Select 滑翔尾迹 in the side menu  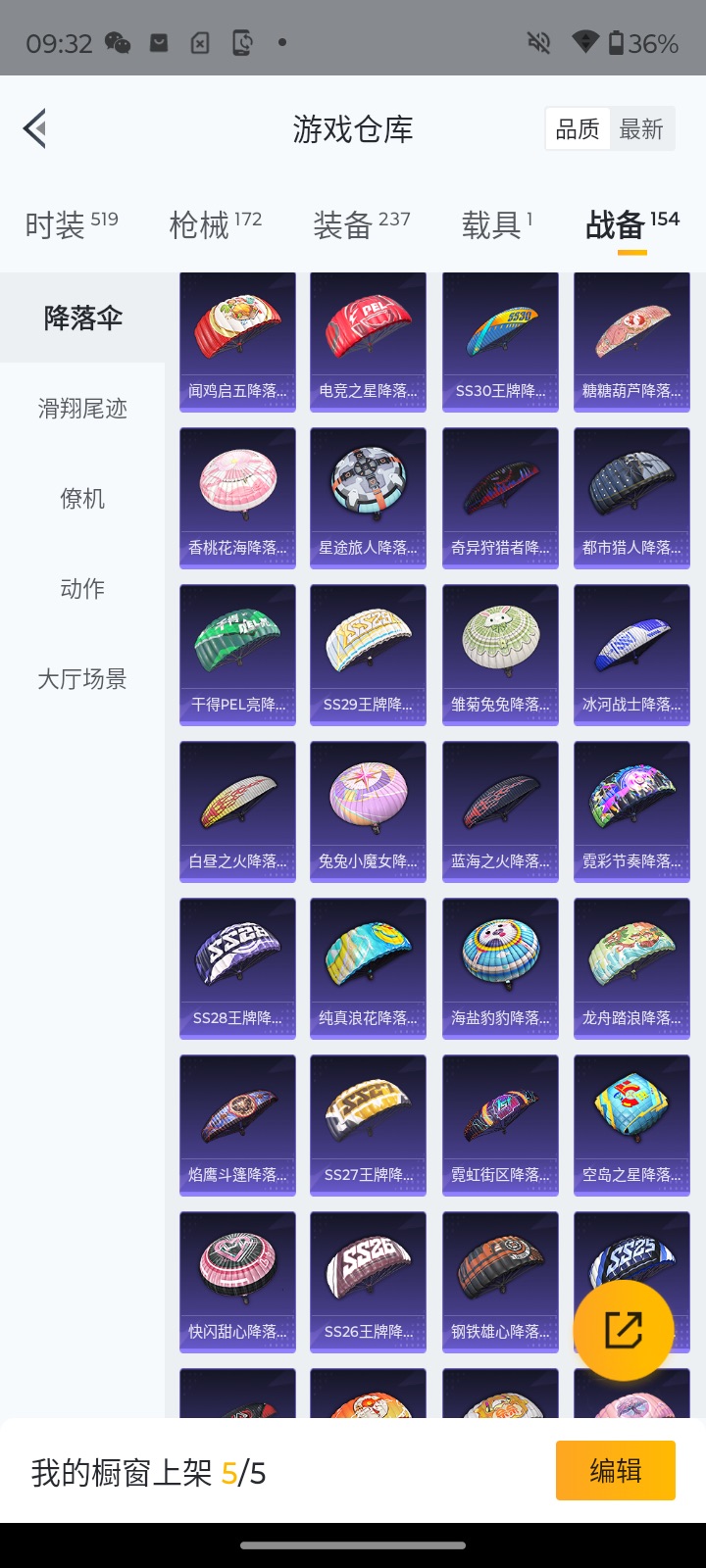[x=82, y=409]
